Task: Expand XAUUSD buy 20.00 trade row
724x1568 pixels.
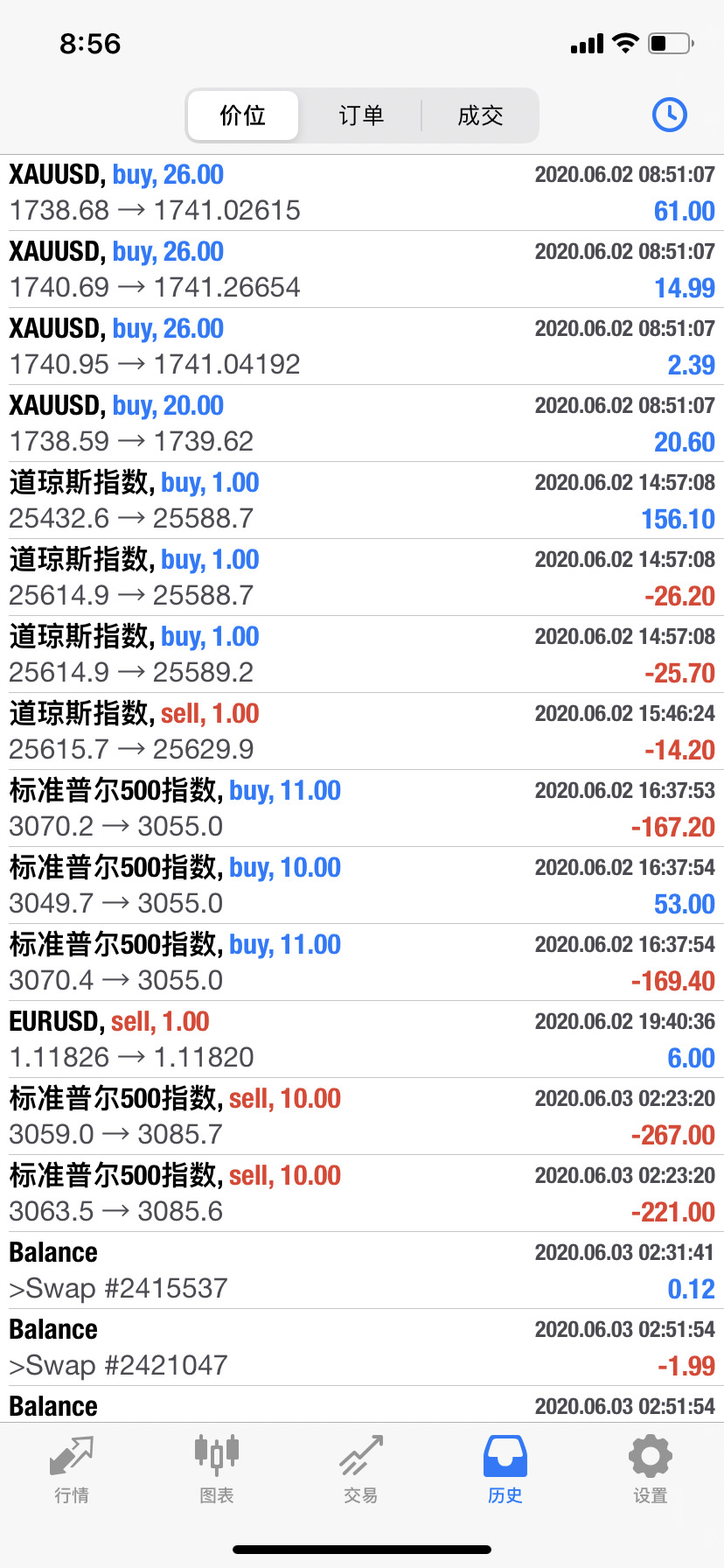Action: 362,423
